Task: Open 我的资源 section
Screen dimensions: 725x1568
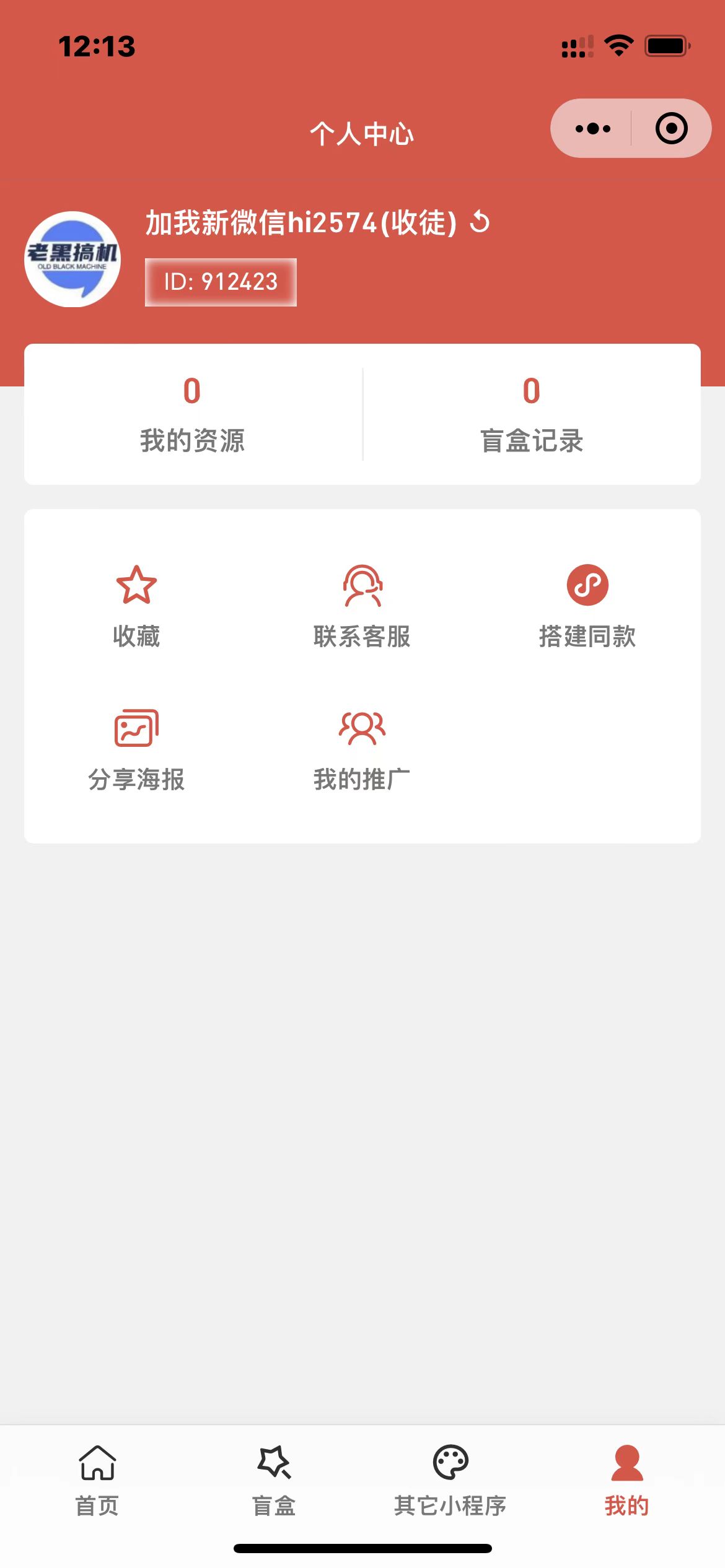Action: click(x=192, y=414)
